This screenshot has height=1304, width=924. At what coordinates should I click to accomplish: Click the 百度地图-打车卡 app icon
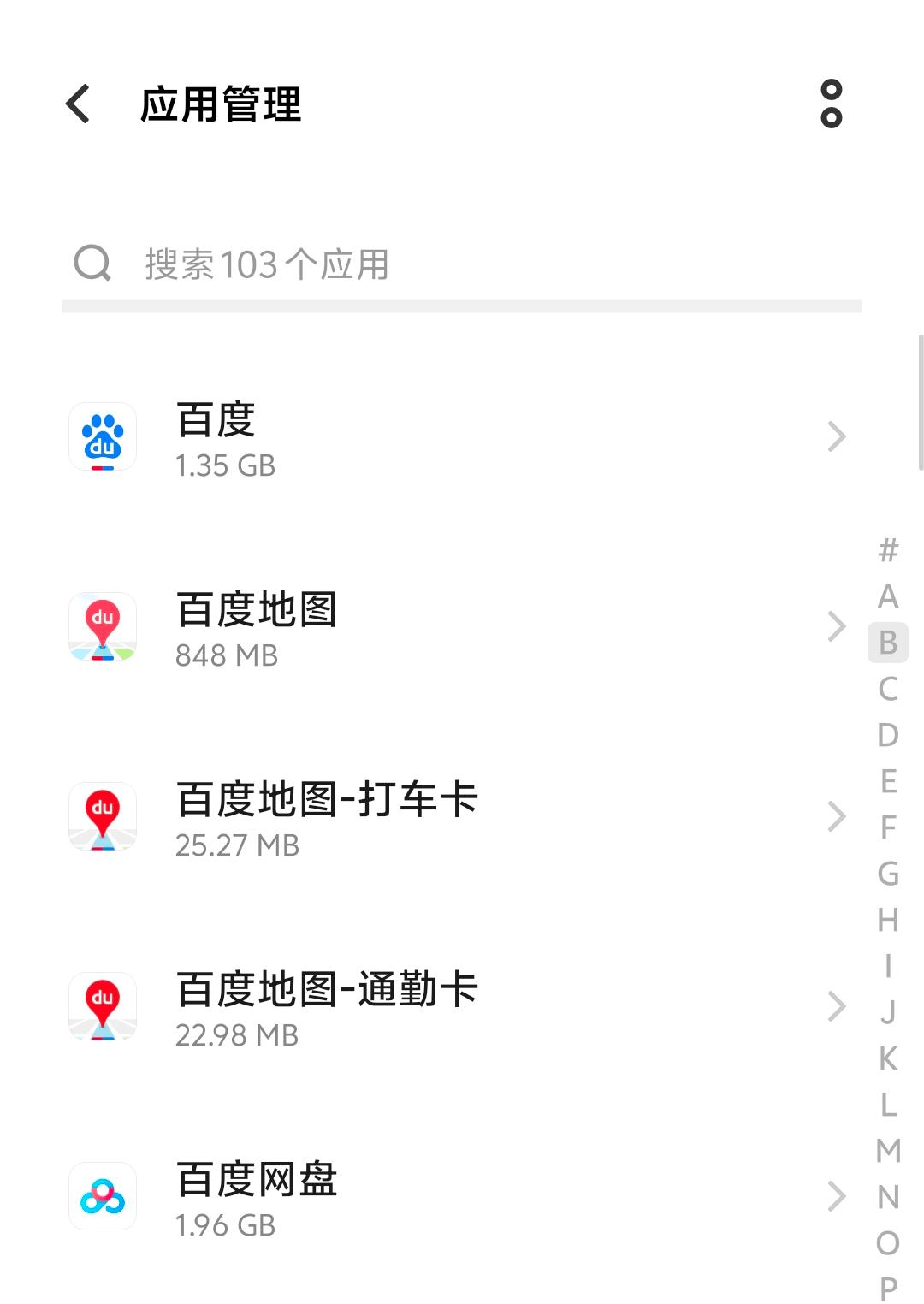pyautogui.click(x=102, y=817)
